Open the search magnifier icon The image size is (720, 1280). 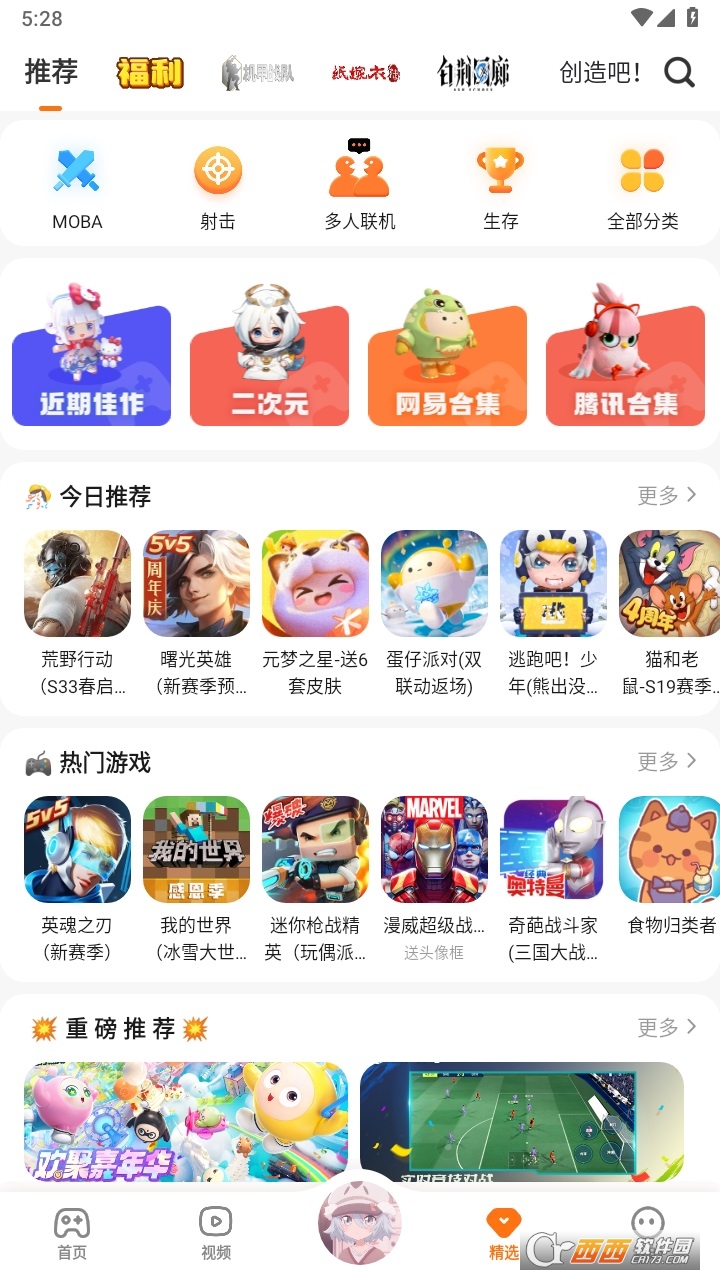679,73
